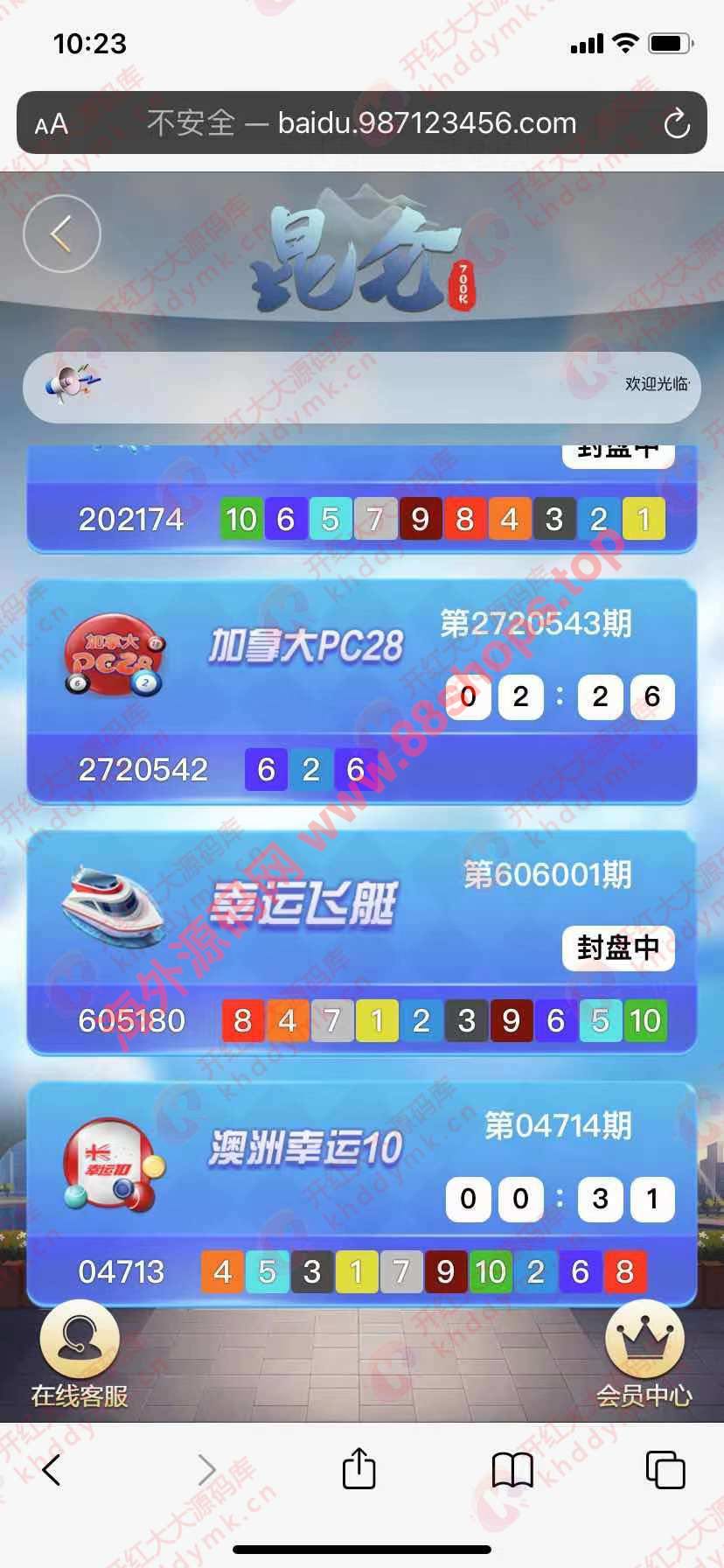Tap the announcement banner with megaphone
The height and width of the screenshot is (1568, 724).
(x=362, y=385)
